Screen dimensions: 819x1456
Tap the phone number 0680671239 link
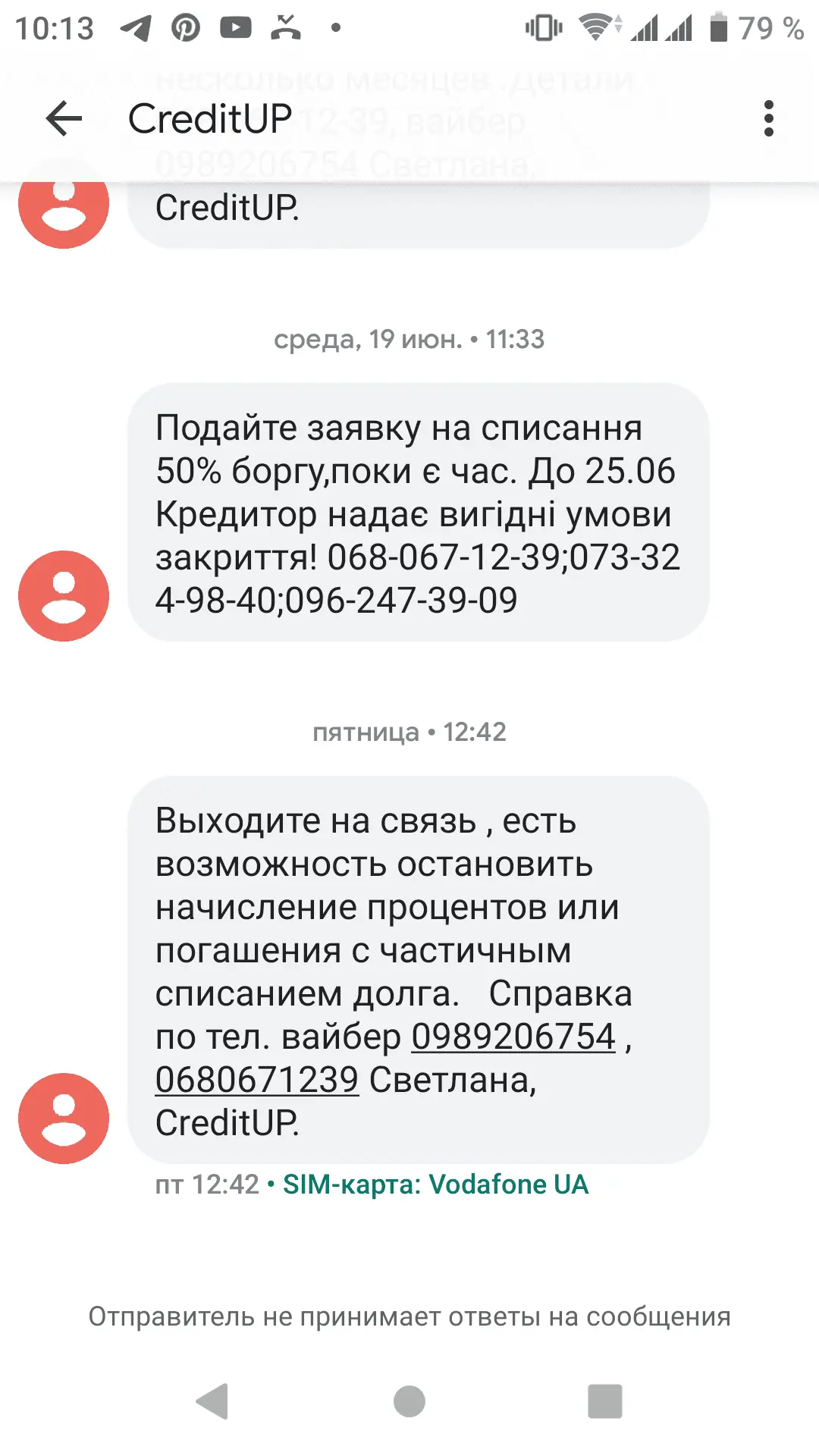pyautogui.click(x=256, y=1080)
